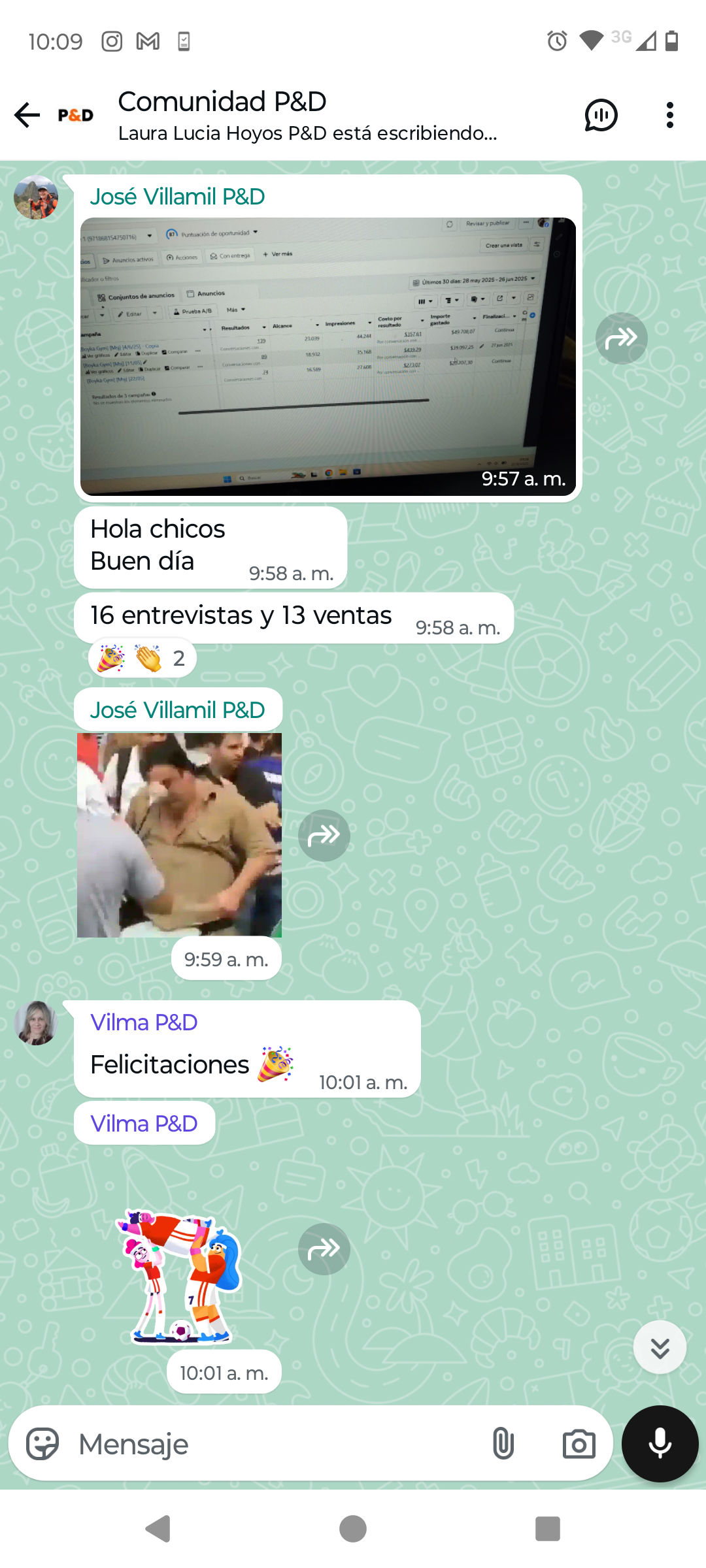The image size is (706, 1568).
Task: Open the overflow menu
Action: pyautogui.click(x=669, y=115)
